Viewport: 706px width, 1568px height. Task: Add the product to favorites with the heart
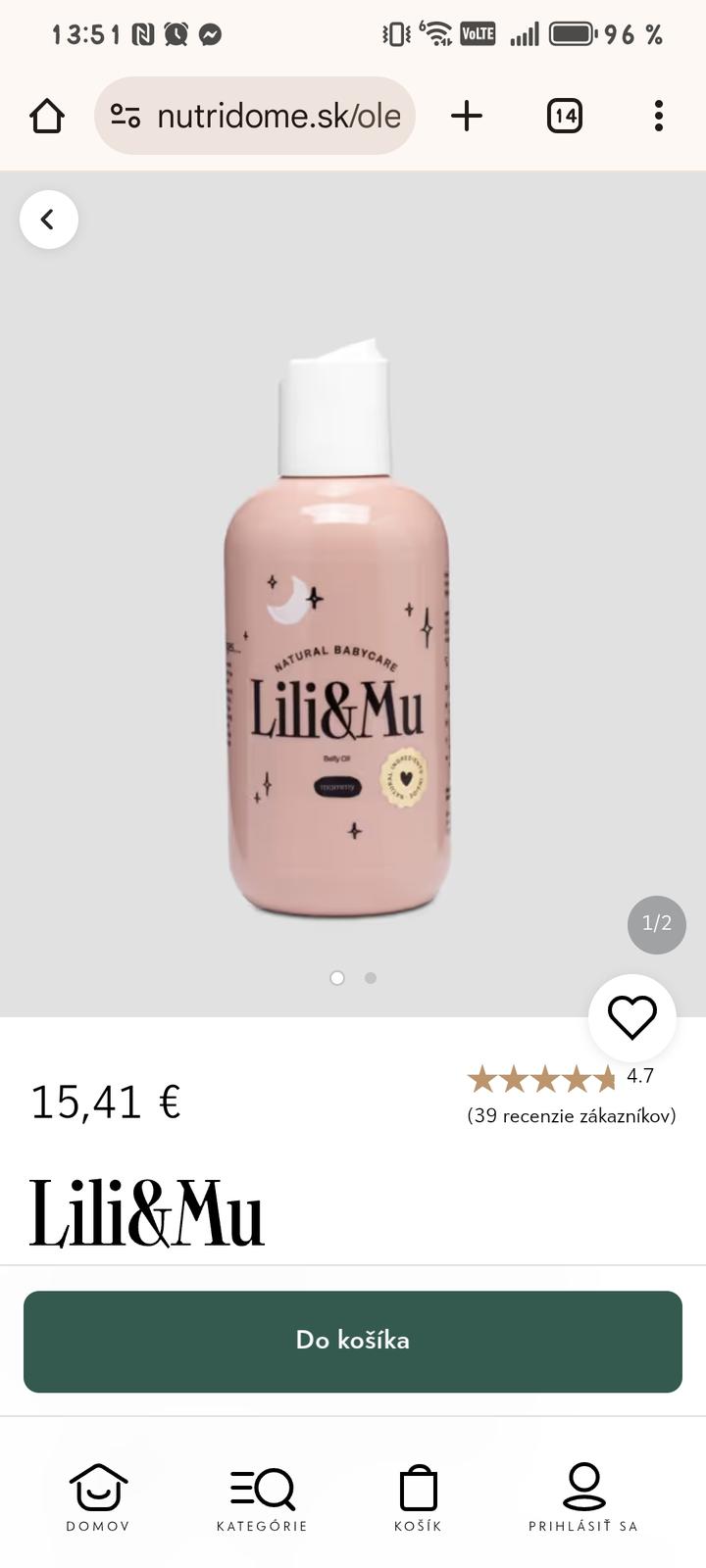click(631, 1018)
